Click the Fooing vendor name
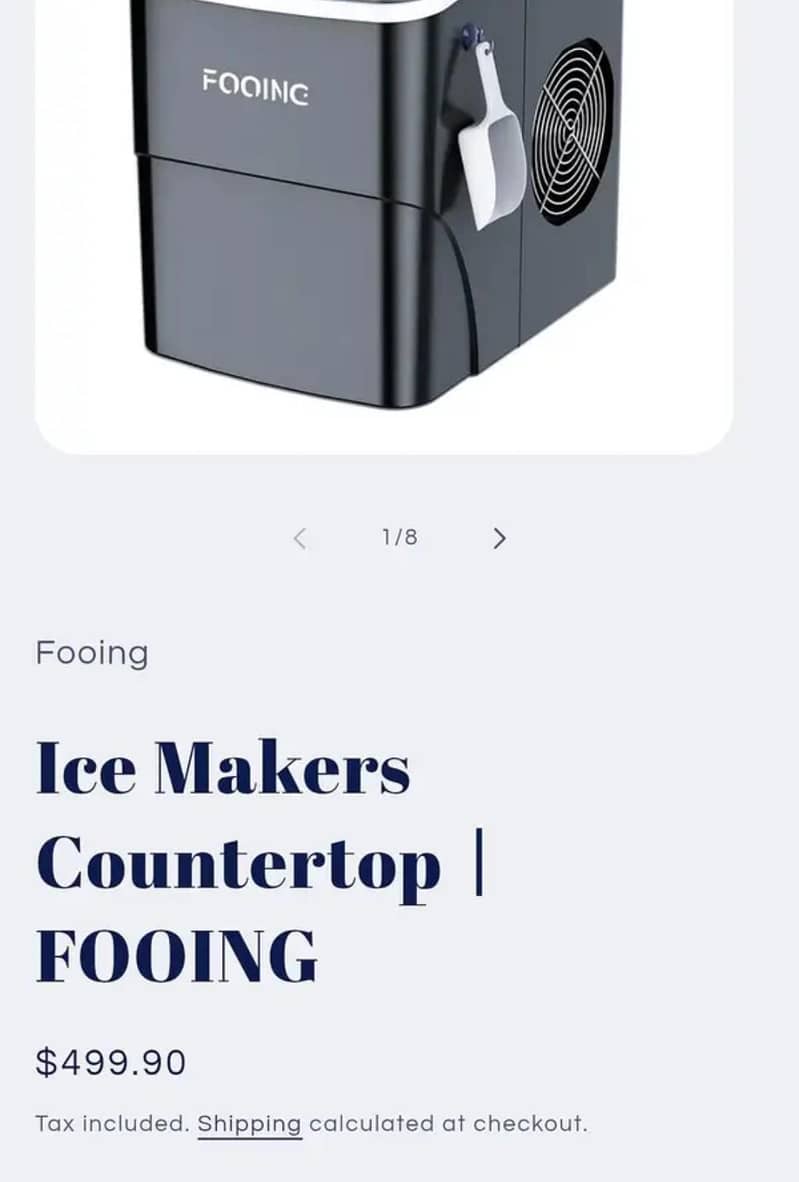The width and height of the screenshot is (799, 1182). tap(91, 653)
